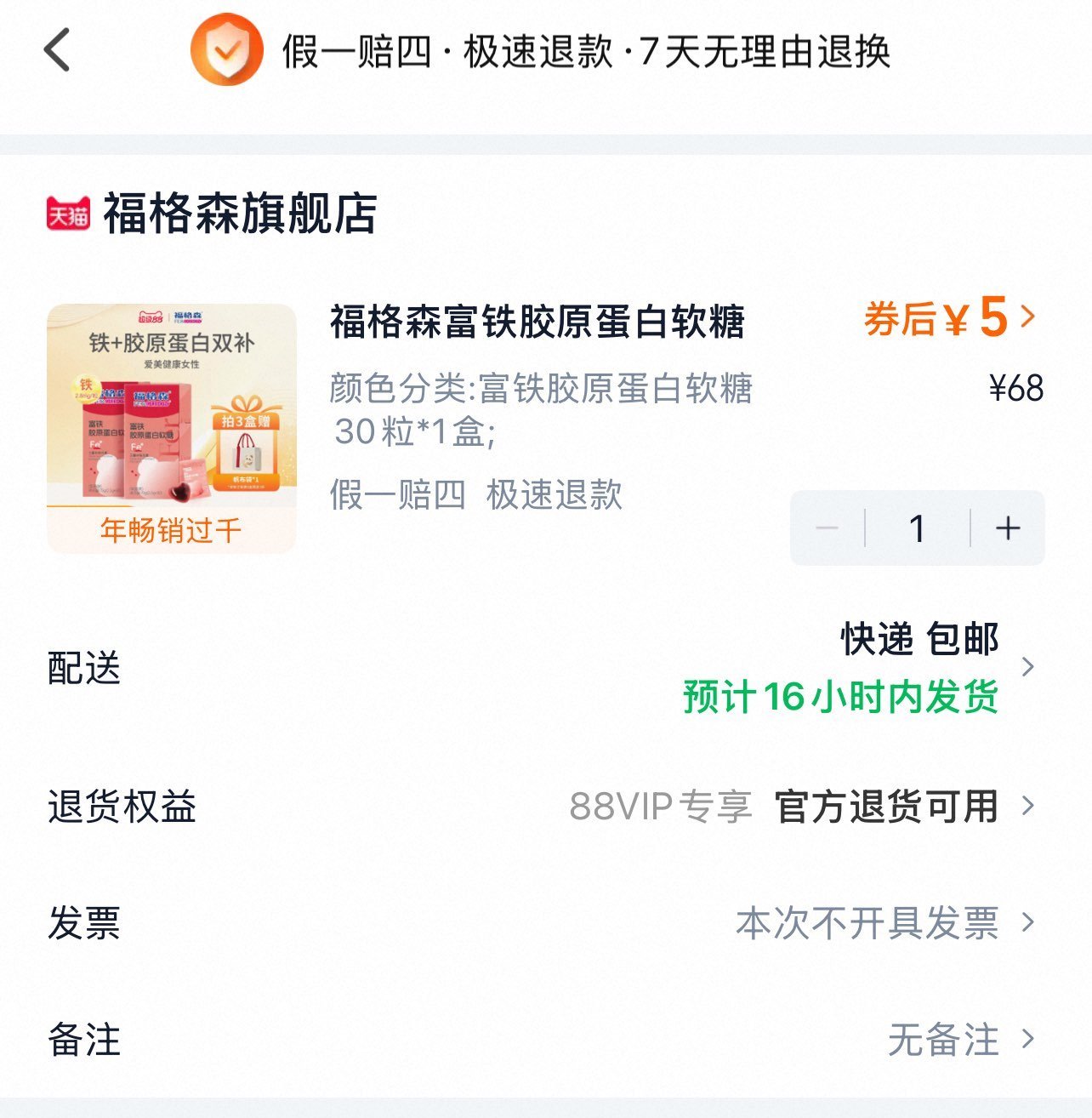Click the 极速退款 fast refund tag
This screenshot has width=1092, height=1118.
click(555, 496)
